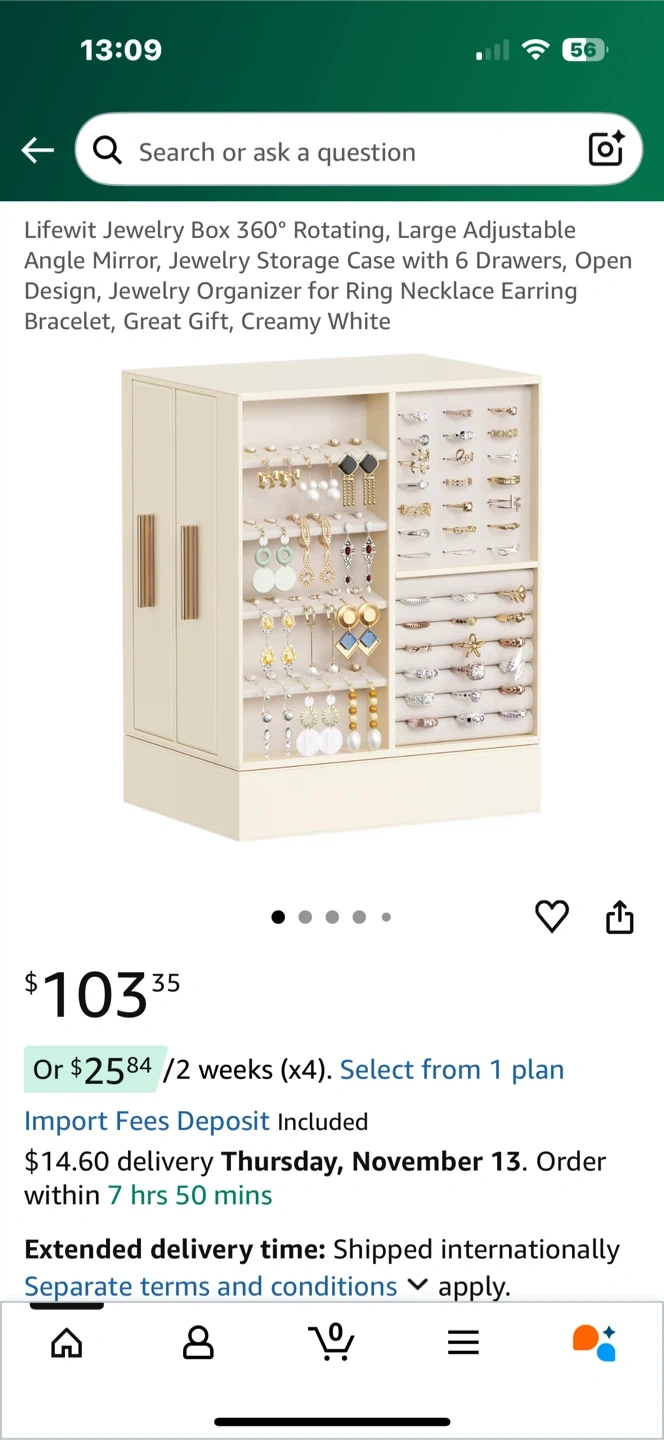Go back using the back arrow
The height and width of the screenshot is (1440, 664).
coord(38,151)
